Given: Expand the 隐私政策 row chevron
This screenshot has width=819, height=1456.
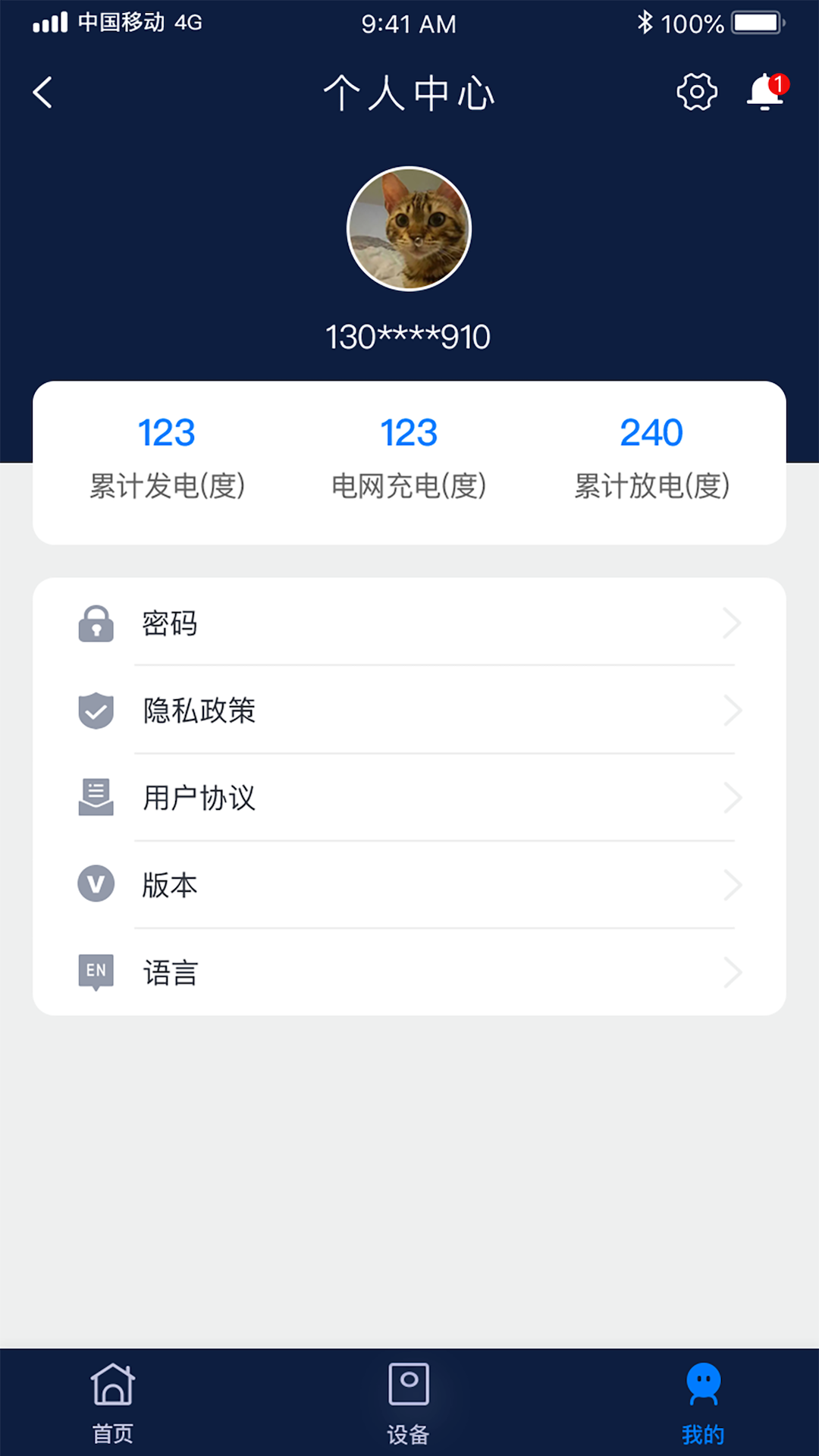Looking at the screenshot, I should click(x=732, y=711).
